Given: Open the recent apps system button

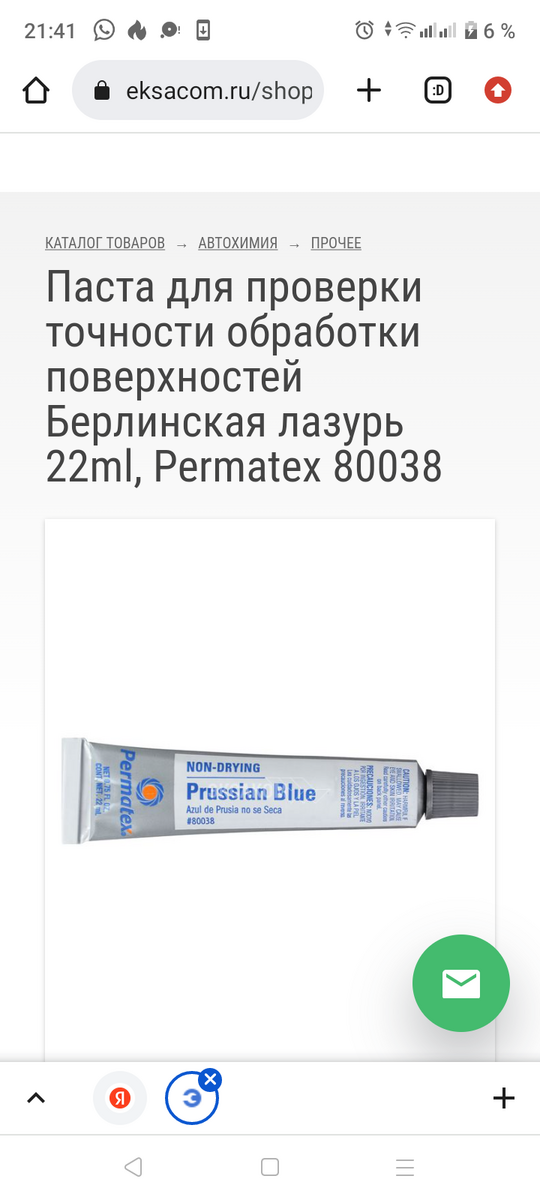Looking at the screenshot, I should (405, 1167).
